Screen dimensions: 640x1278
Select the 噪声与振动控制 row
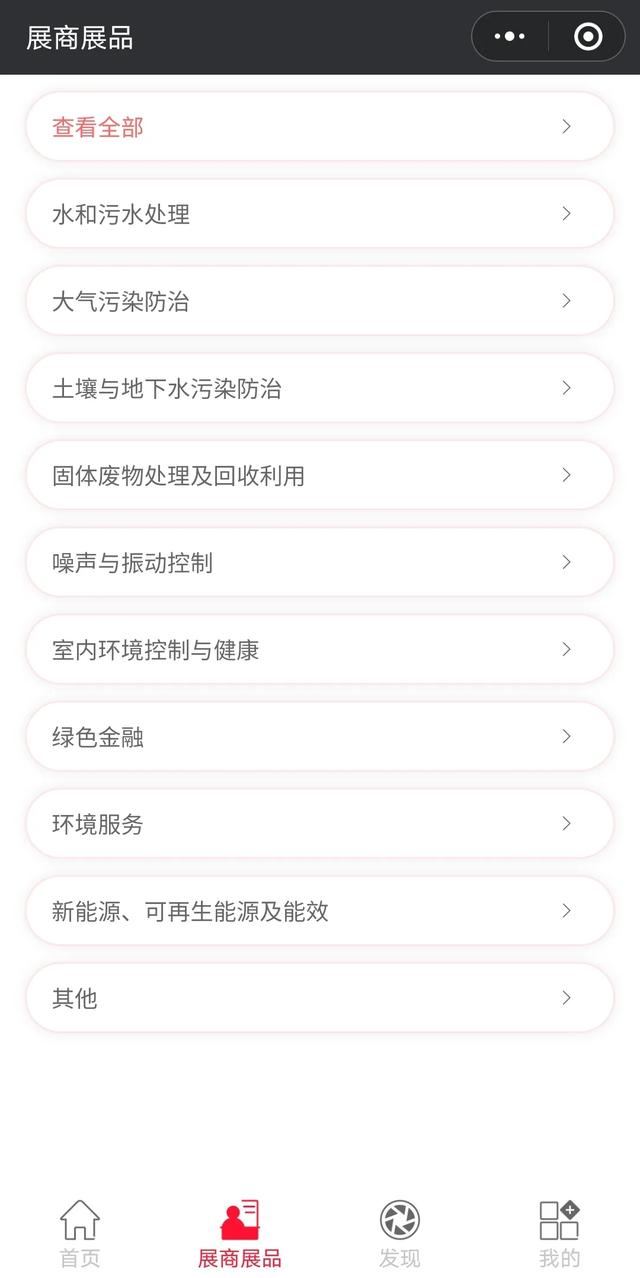pos(320,562)
